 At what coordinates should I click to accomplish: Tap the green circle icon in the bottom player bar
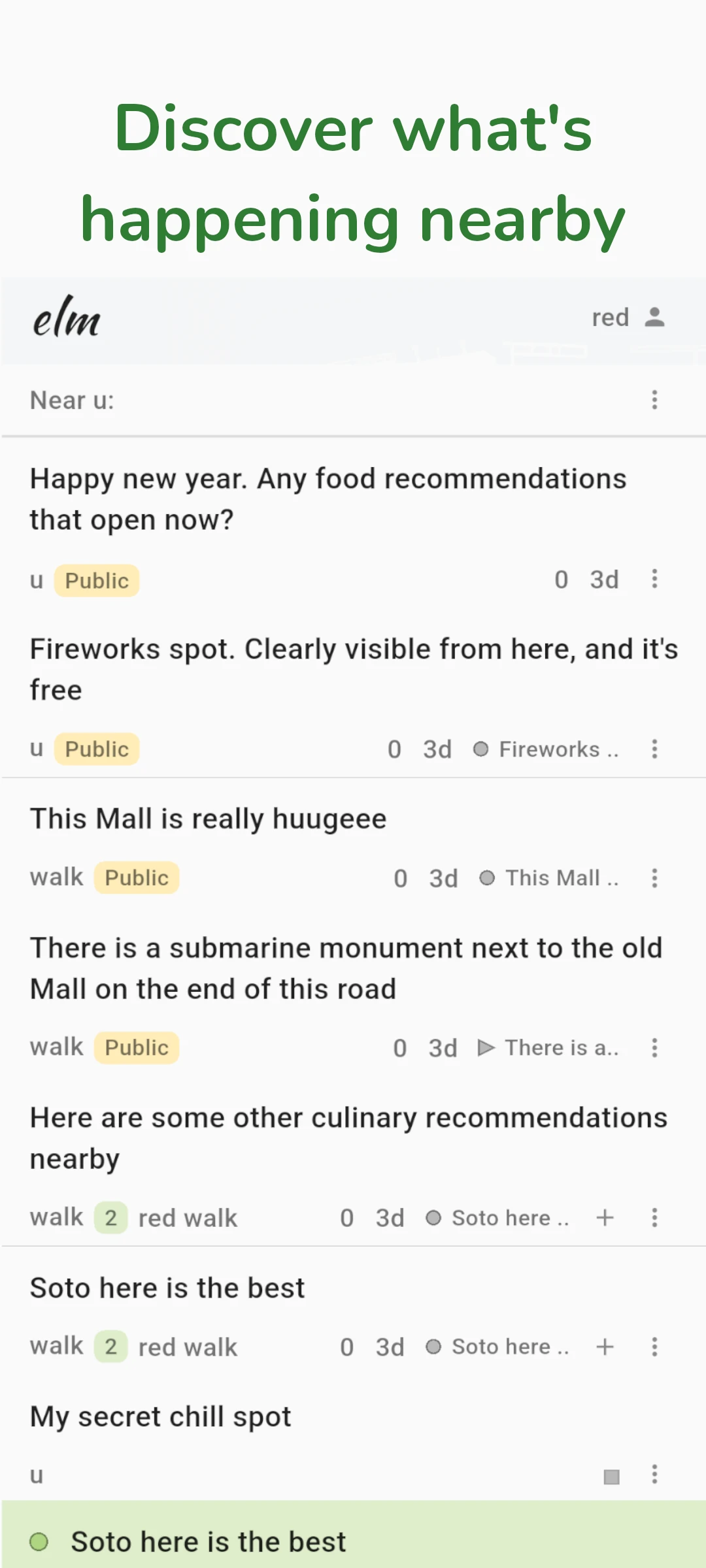coord(41,1541)
